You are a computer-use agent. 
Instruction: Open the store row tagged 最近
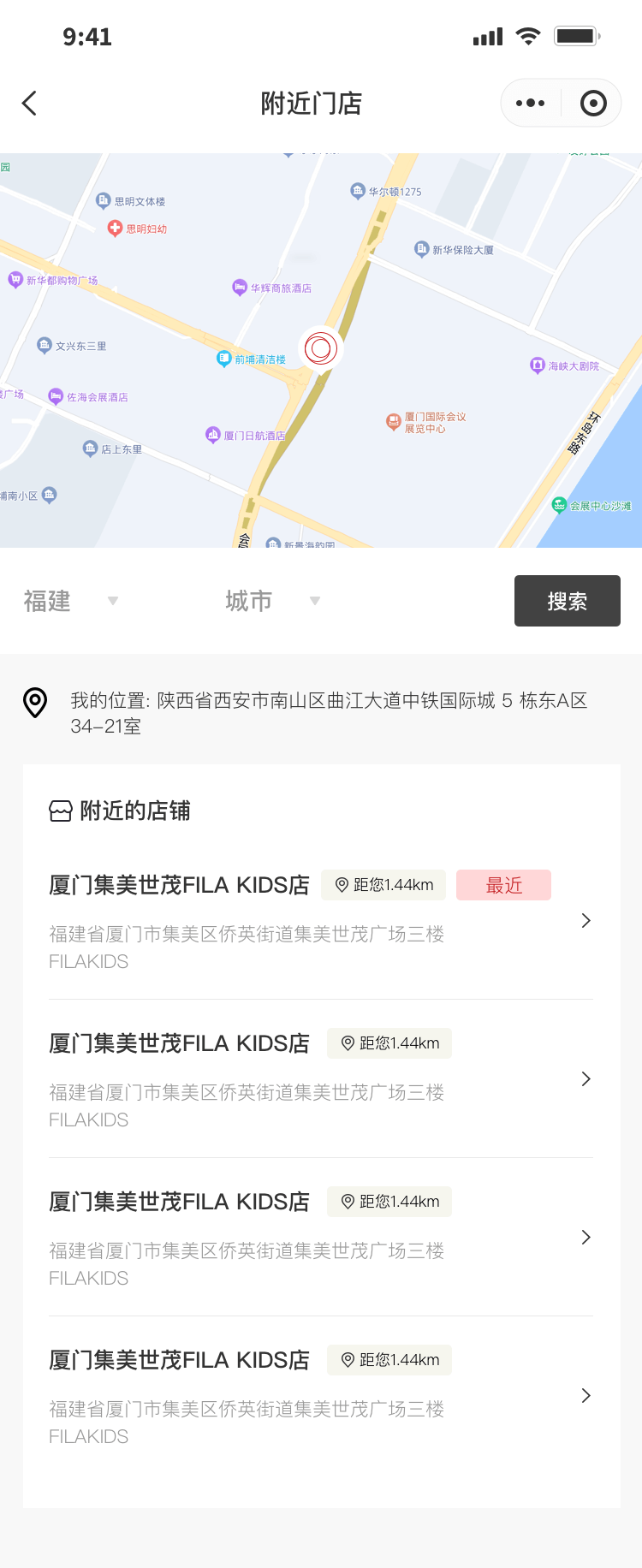321,921
